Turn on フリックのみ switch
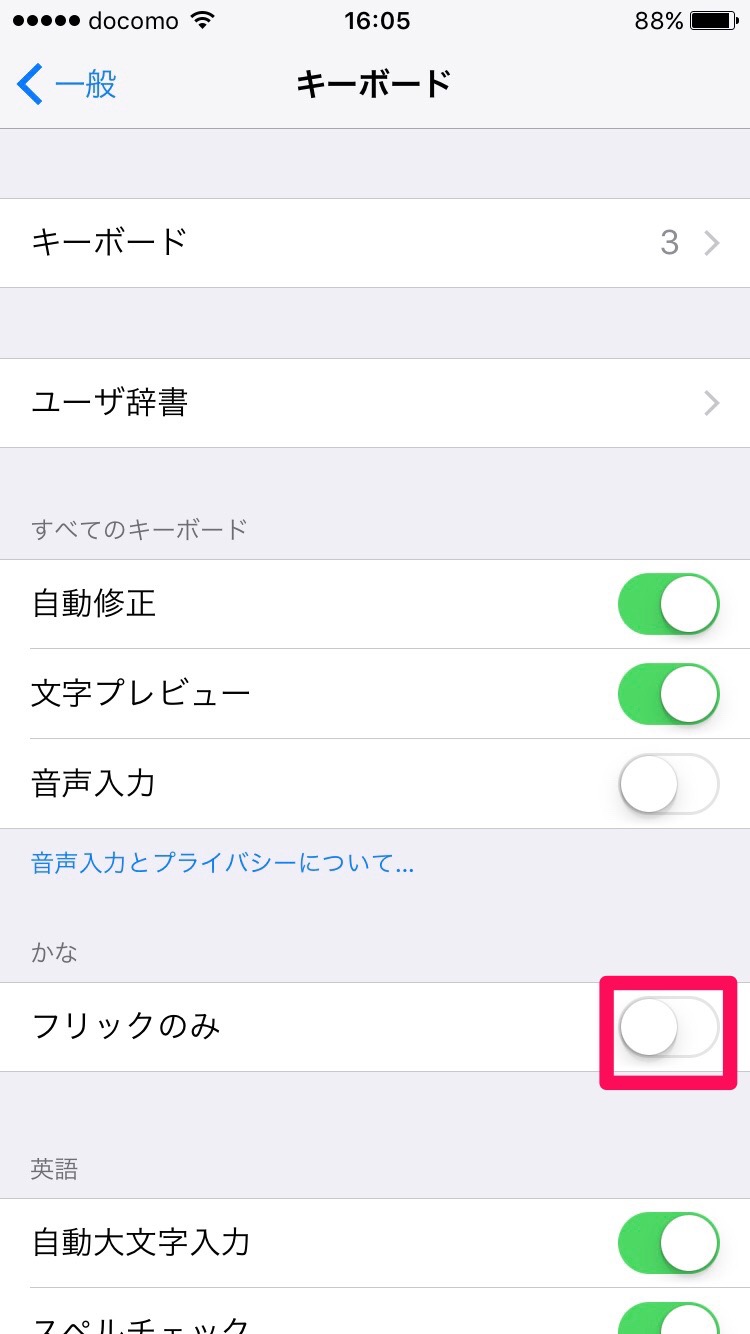Screen dimensions: 750x1334 click(668, 1028)
